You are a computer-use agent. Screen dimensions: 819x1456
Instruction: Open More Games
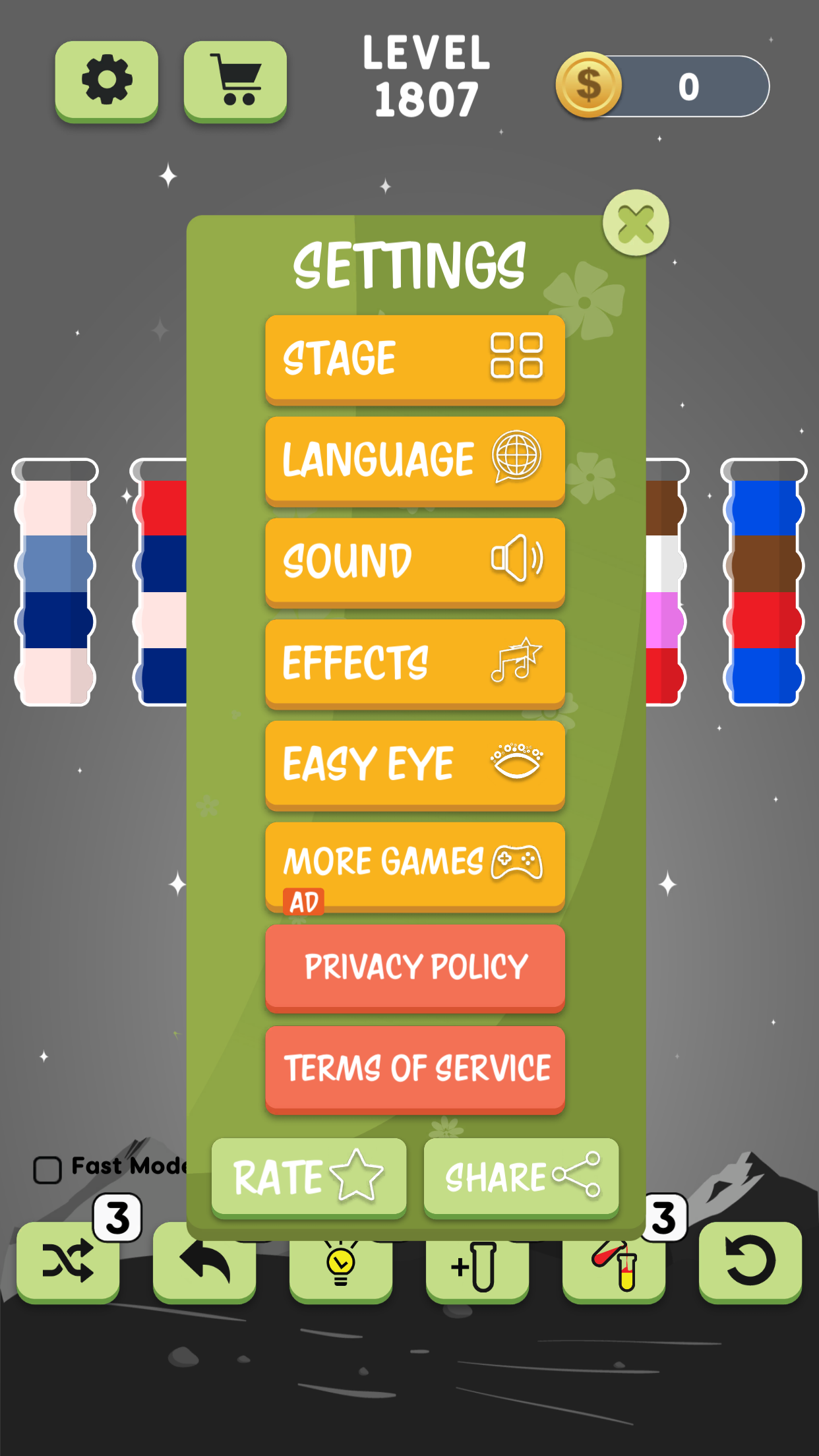click(415, 867)
